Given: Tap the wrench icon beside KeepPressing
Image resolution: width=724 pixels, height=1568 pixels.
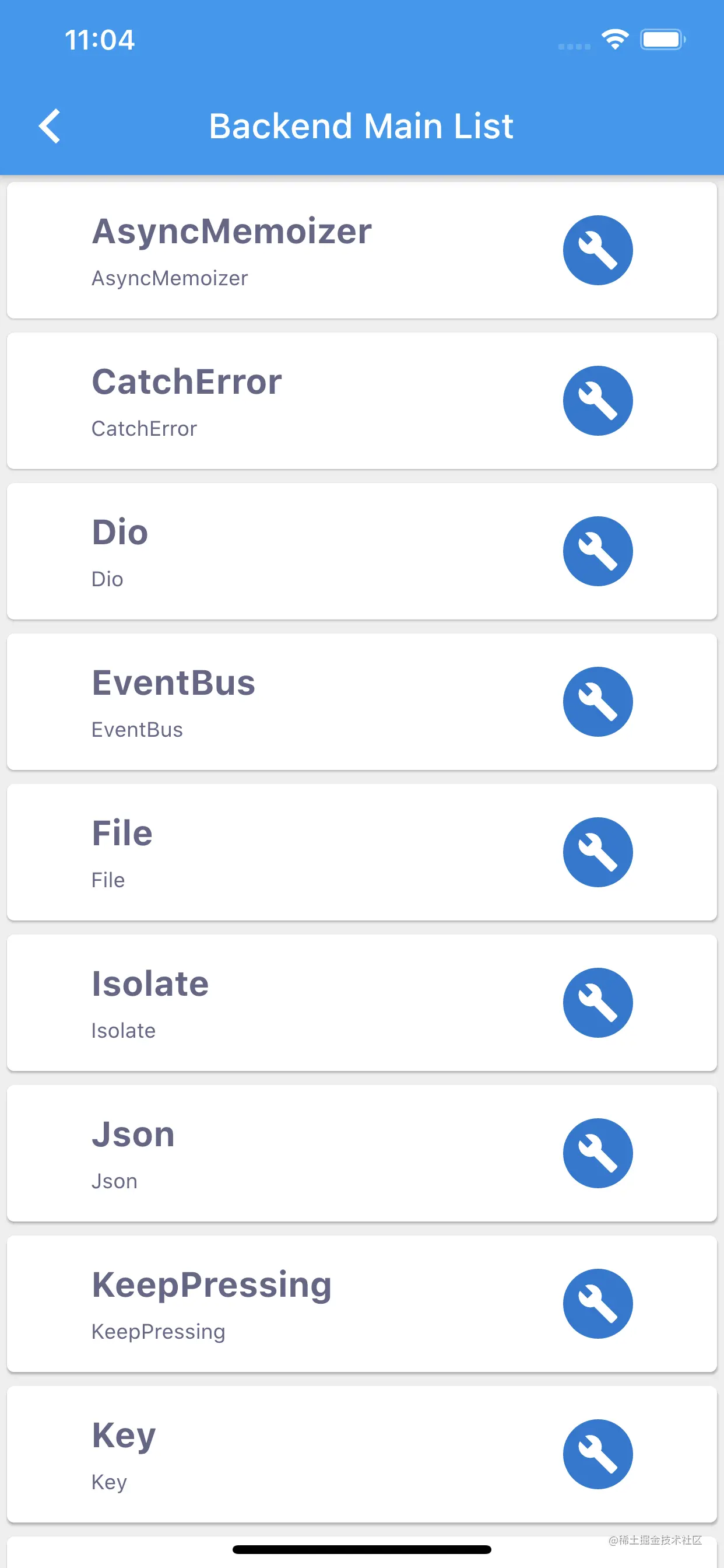Looking at the screenshot, I should click(x=598, y=1303).
